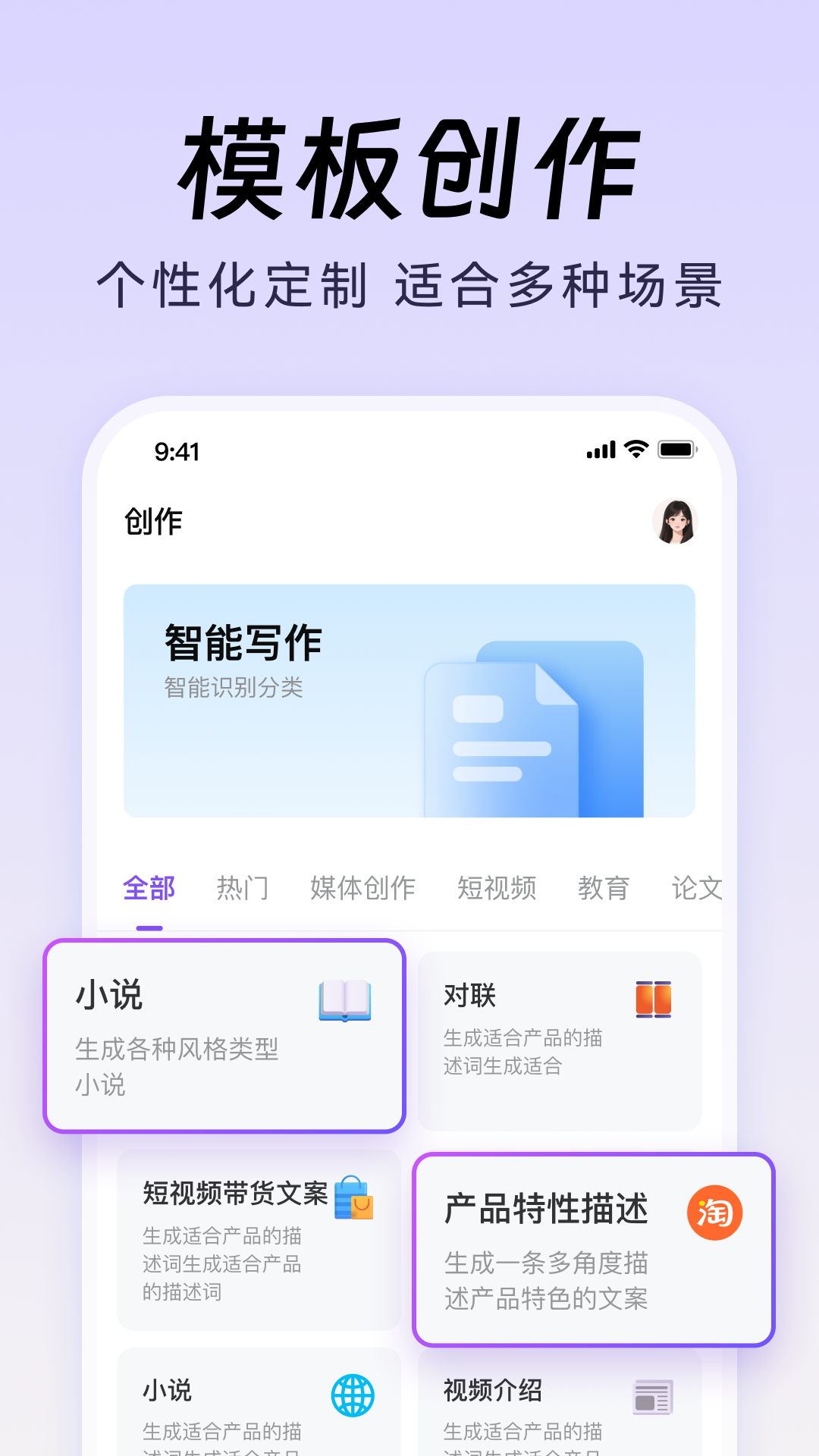Open the 对联 couplet generator card
The image size is (819, 1456).
coord(560,1039)
